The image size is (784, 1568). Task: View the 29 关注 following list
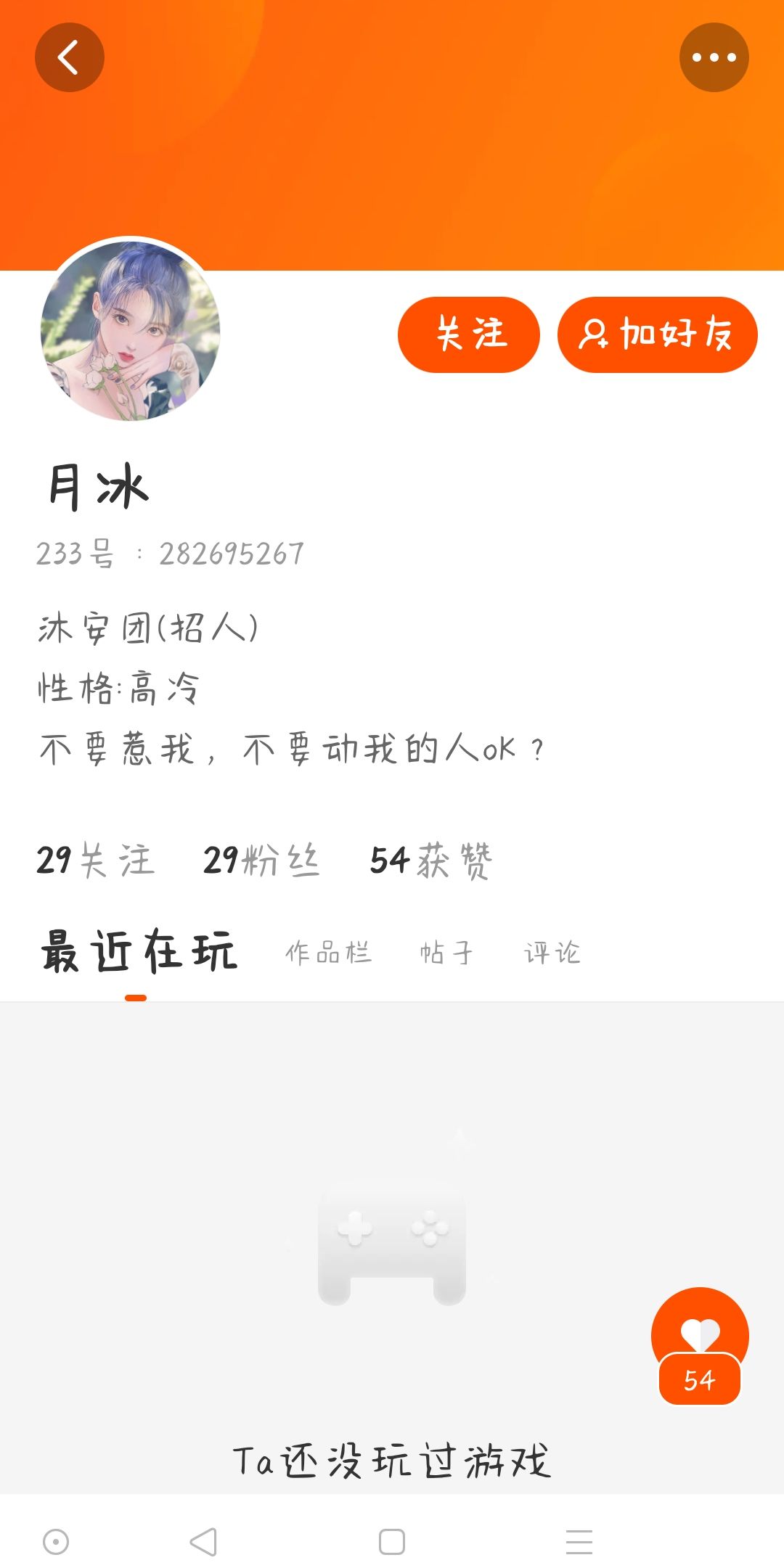coord(96,861)
